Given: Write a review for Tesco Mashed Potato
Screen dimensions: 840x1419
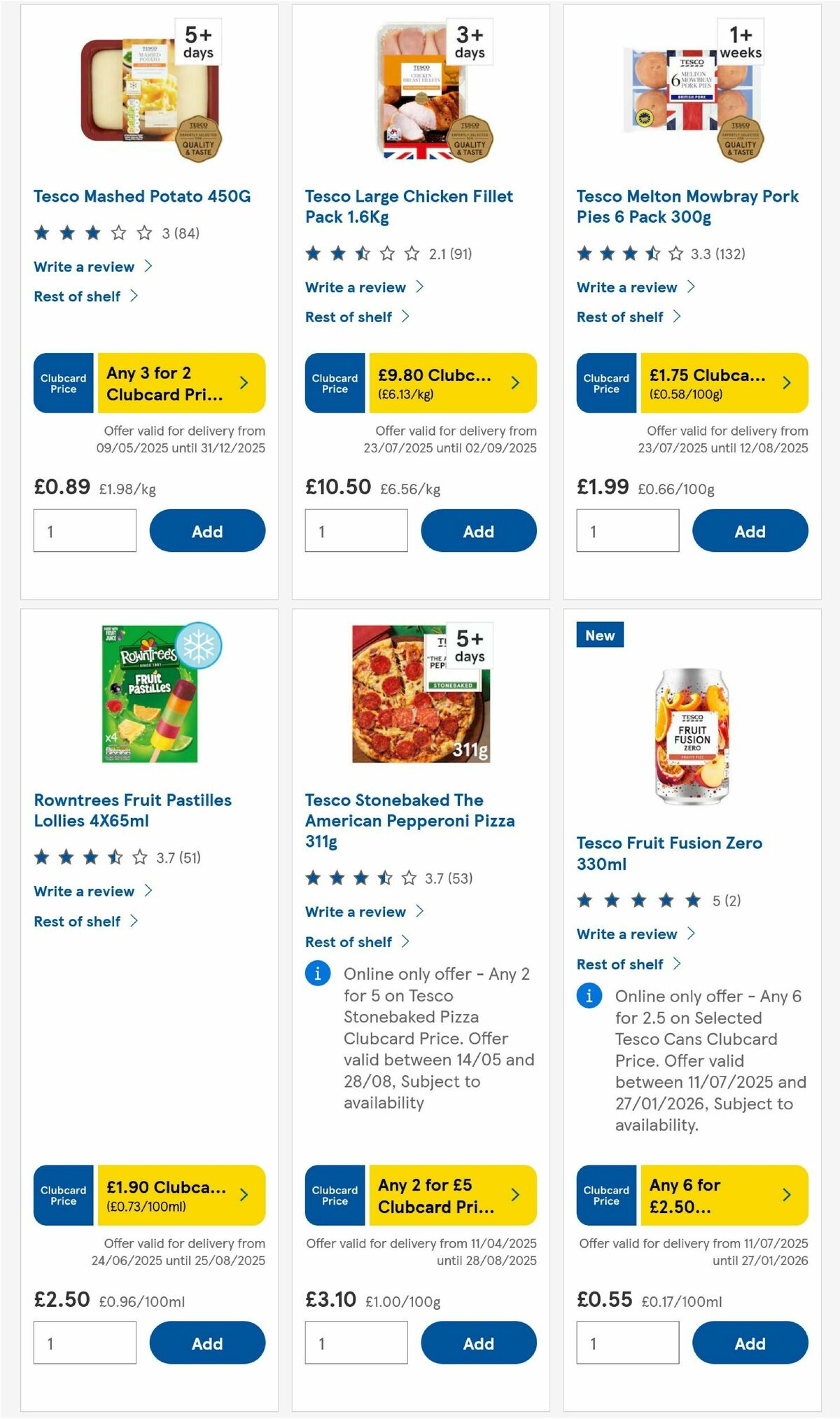Looking at the screenshot, I should pyautogui.click(x=84, y=266).
